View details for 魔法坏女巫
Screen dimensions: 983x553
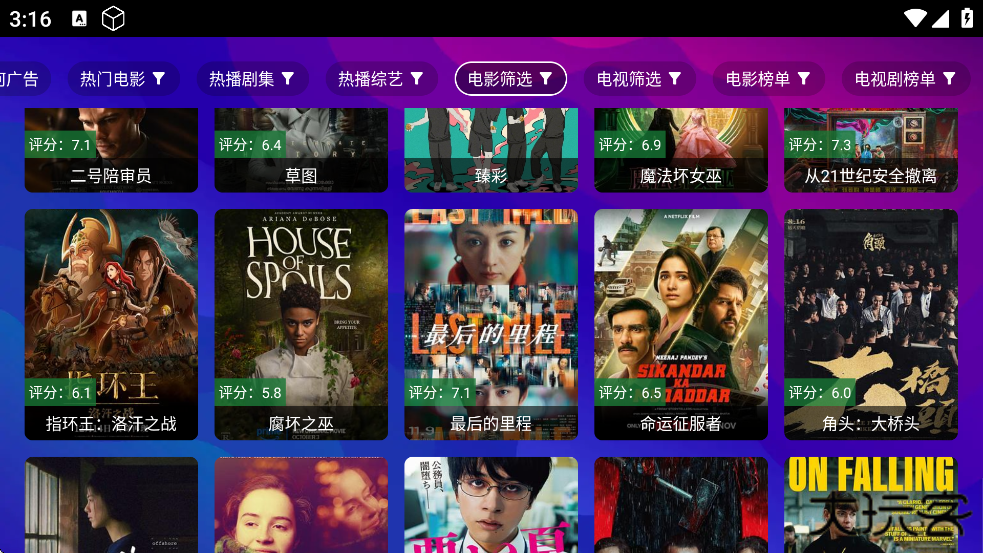[681, 150]
